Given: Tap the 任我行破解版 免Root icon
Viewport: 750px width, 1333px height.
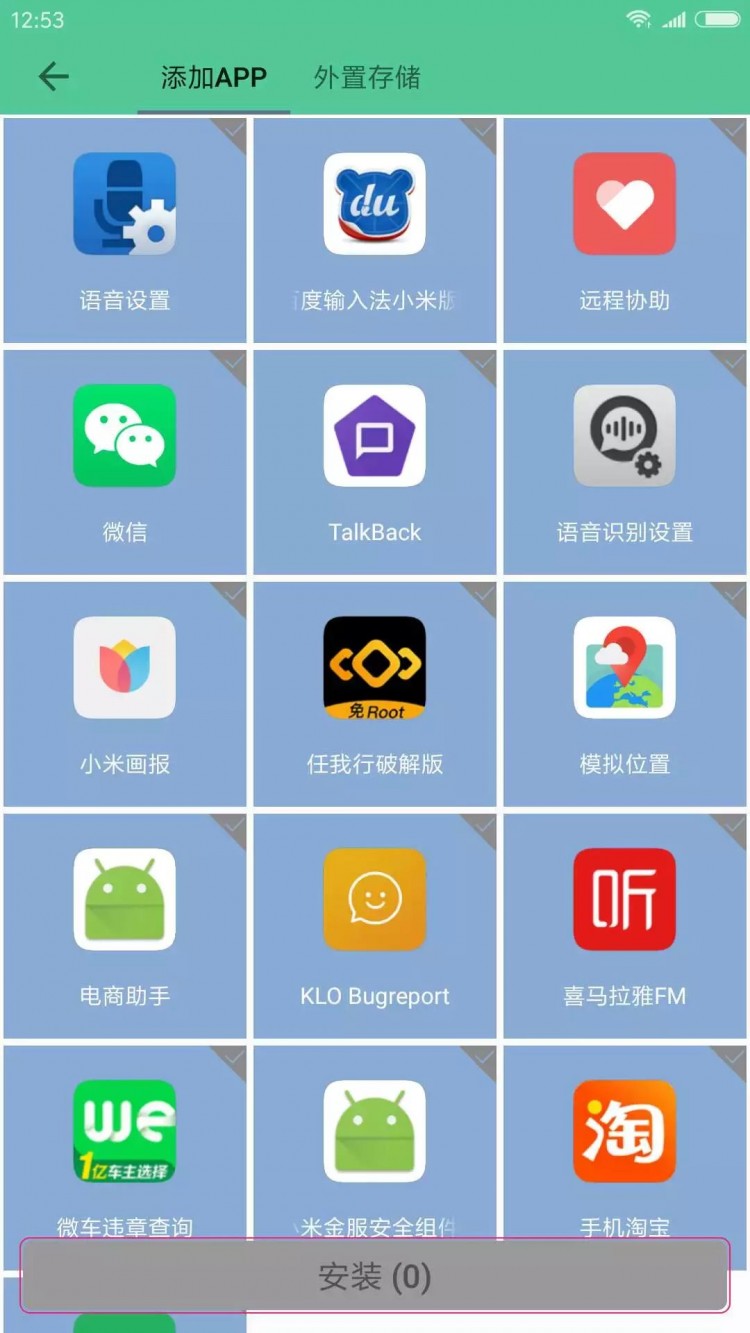Looking at the screenshot, I should pyautogui.click(x=375, y=667).
